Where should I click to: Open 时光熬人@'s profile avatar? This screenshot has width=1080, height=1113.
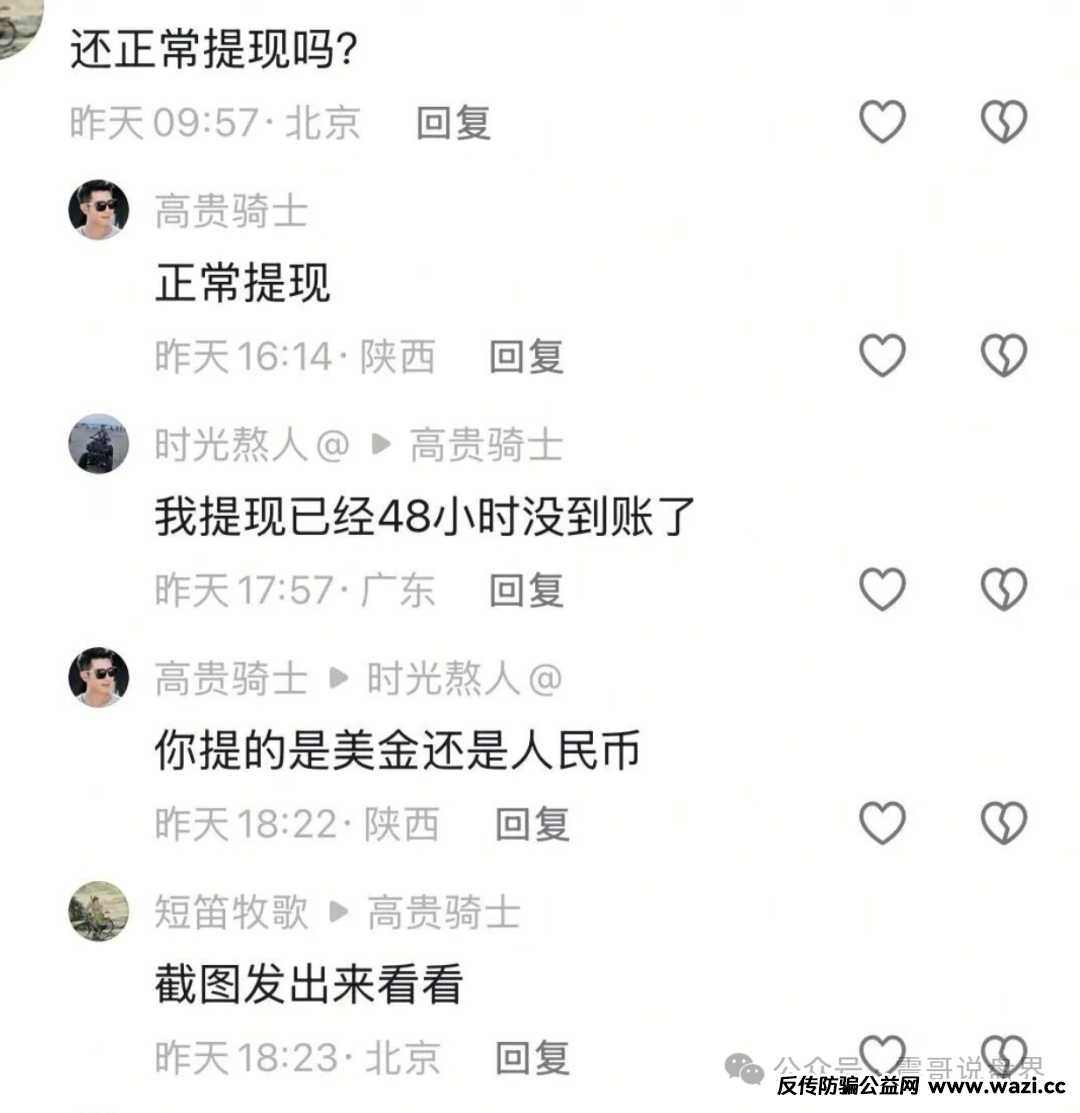coord(98,444)
